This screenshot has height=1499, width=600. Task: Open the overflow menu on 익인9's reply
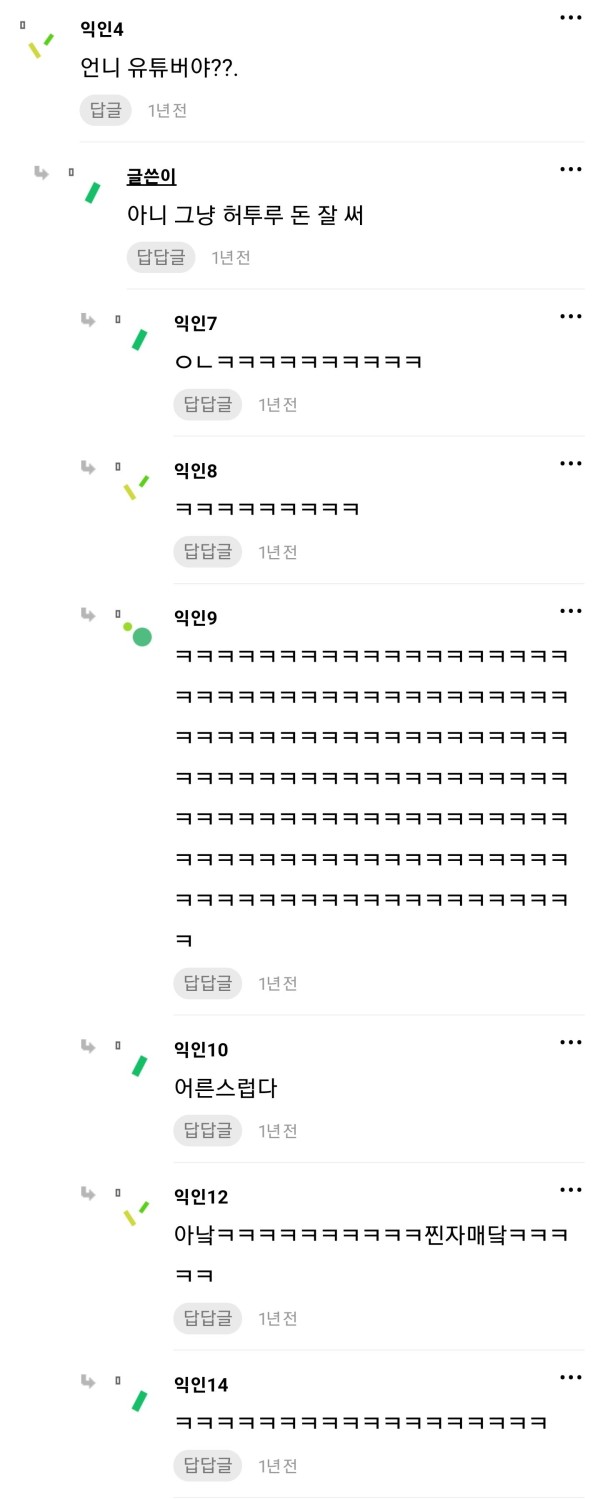pyautogui.click(x=570, y=611)
